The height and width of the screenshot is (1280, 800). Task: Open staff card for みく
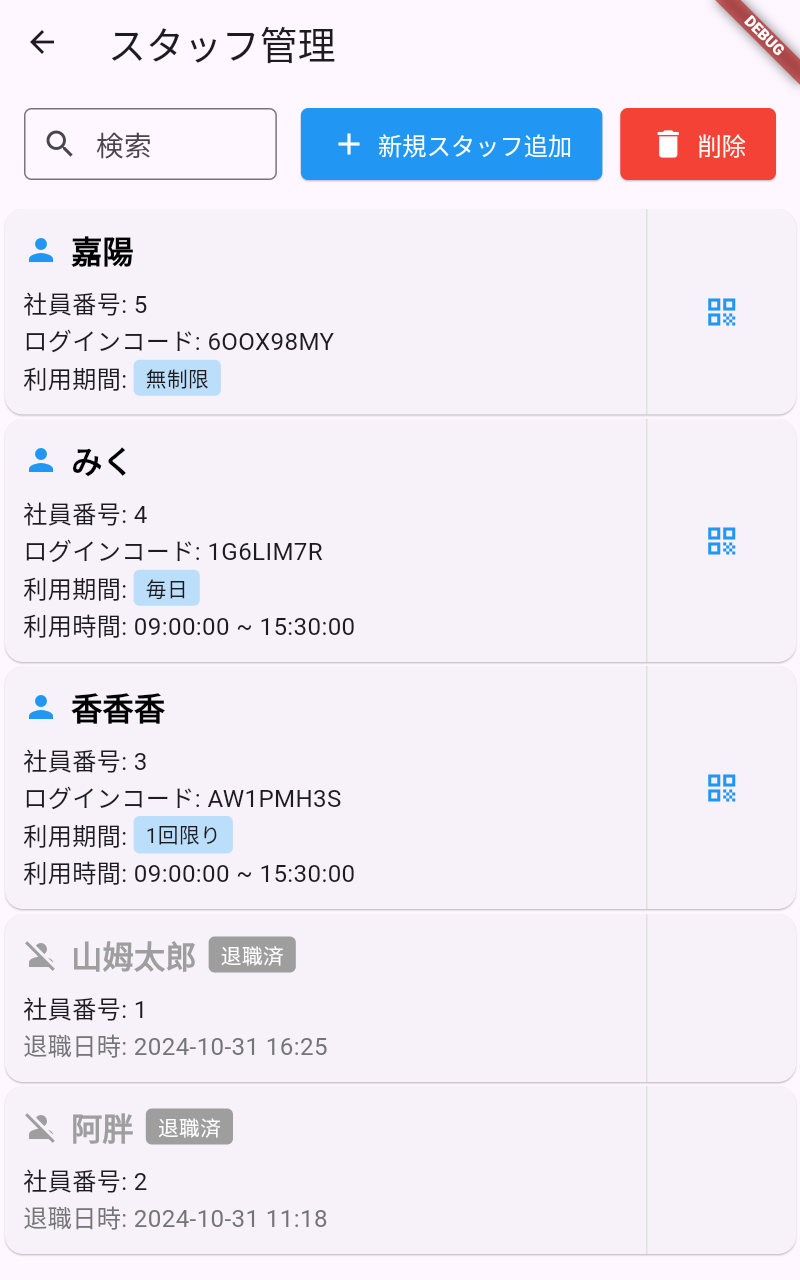coord(325,541)
